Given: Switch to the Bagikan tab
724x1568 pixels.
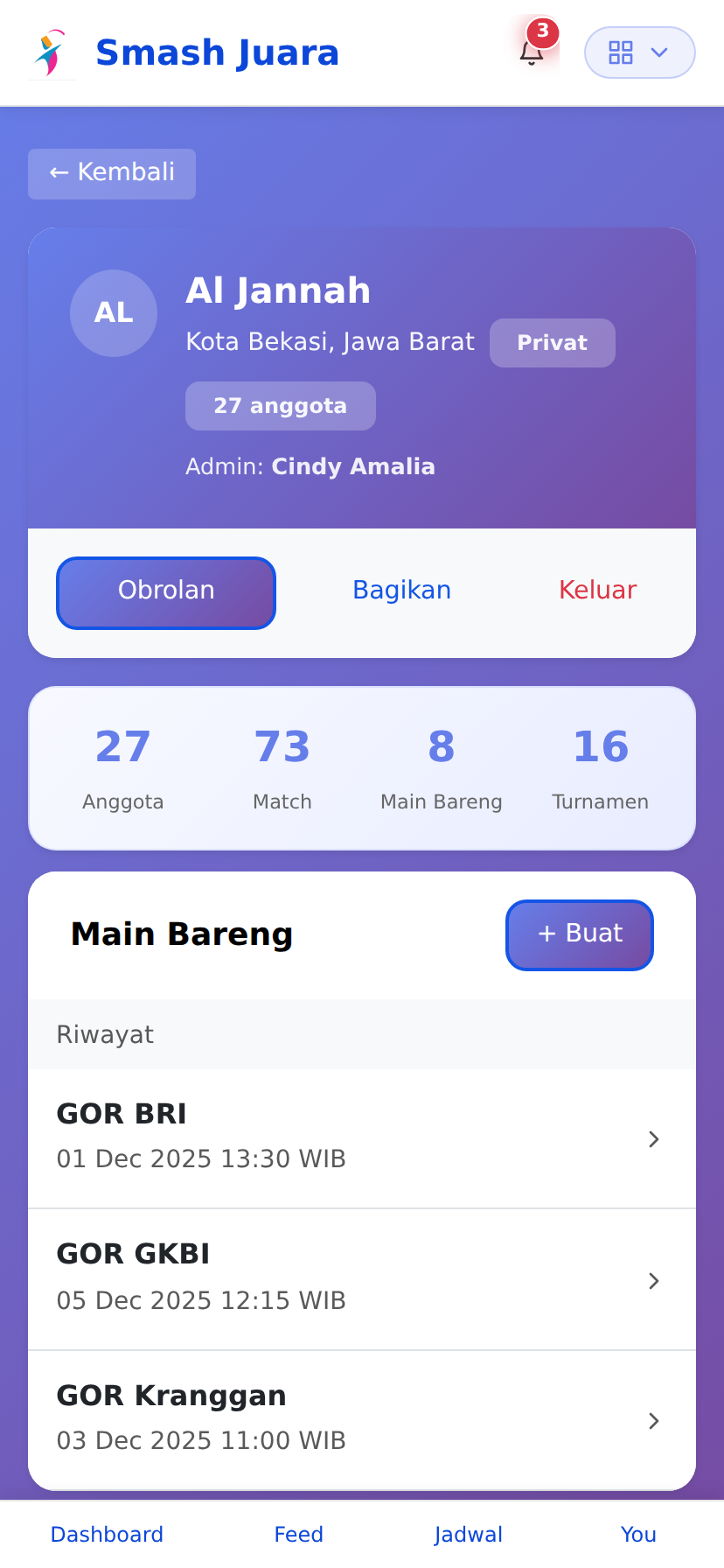Looking at the screenshot, I should point(401,591).
